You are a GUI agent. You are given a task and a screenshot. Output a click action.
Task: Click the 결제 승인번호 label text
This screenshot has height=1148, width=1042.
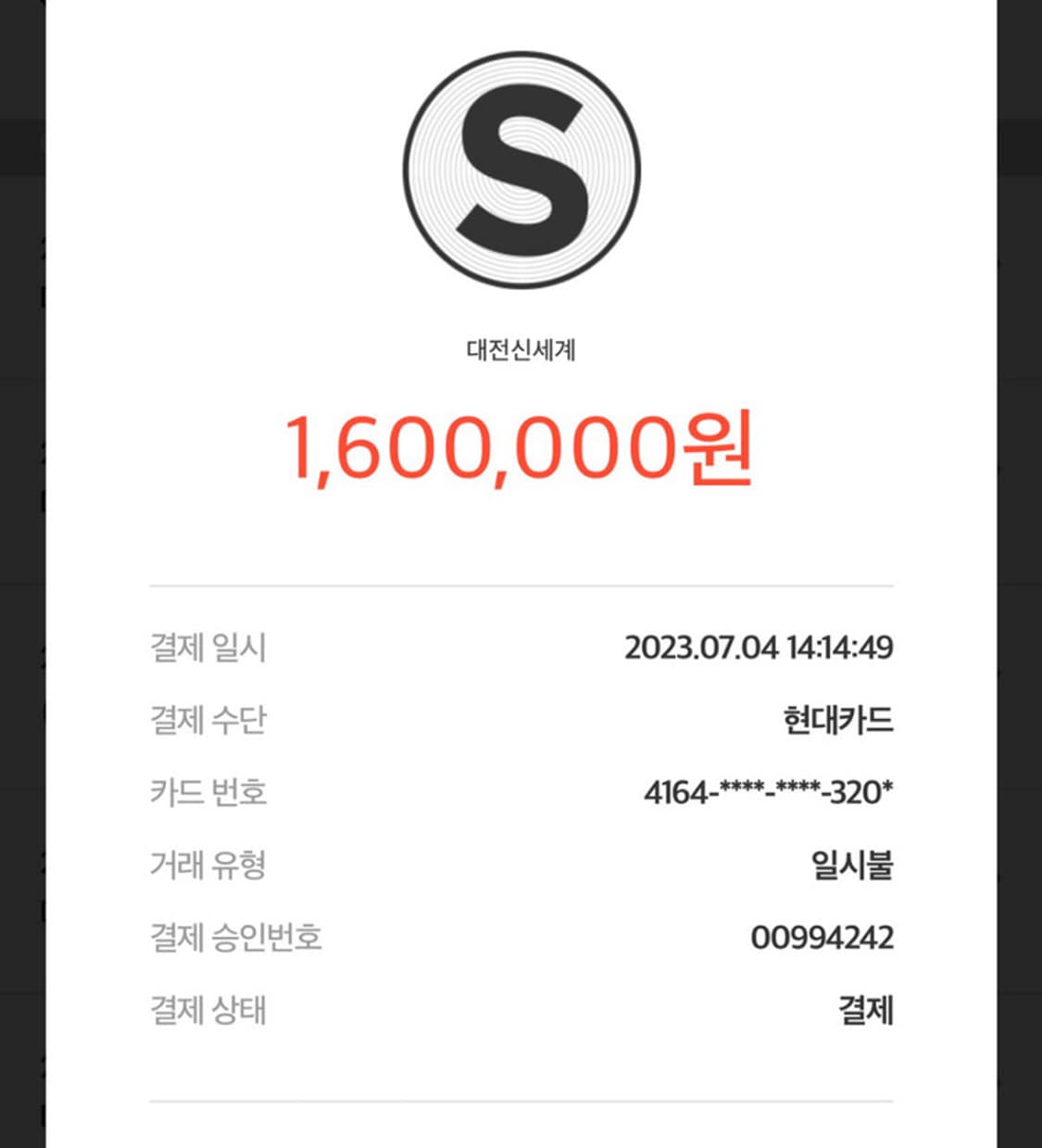236,937
